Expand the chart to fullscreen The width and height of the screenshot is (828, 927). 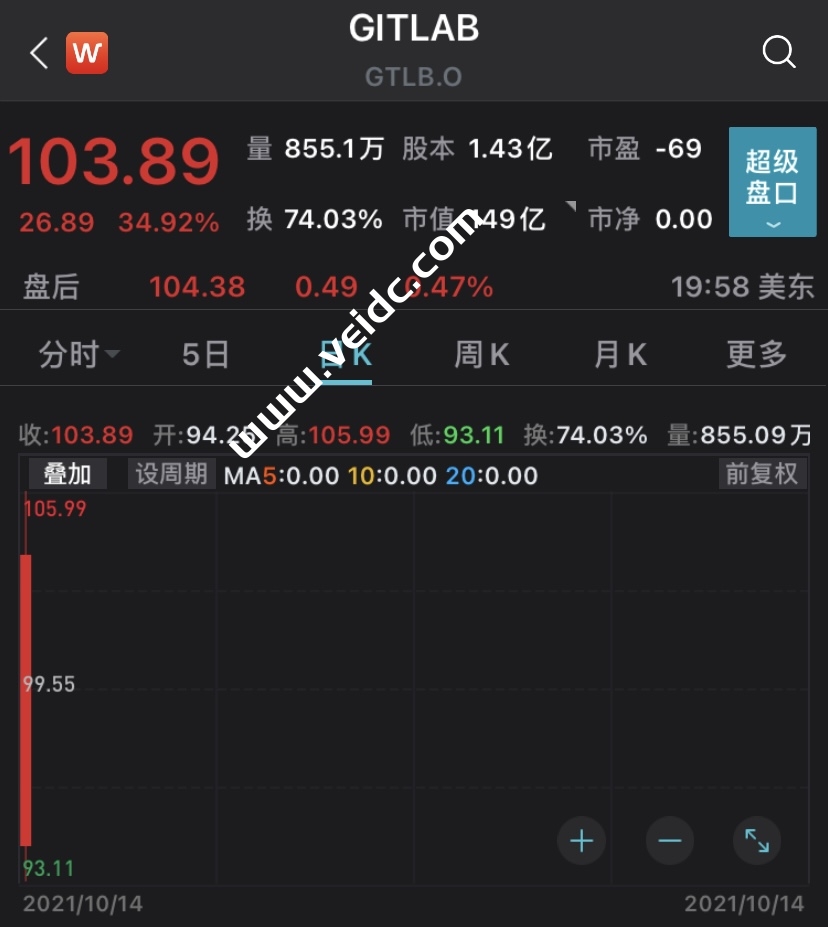(757, 841)
